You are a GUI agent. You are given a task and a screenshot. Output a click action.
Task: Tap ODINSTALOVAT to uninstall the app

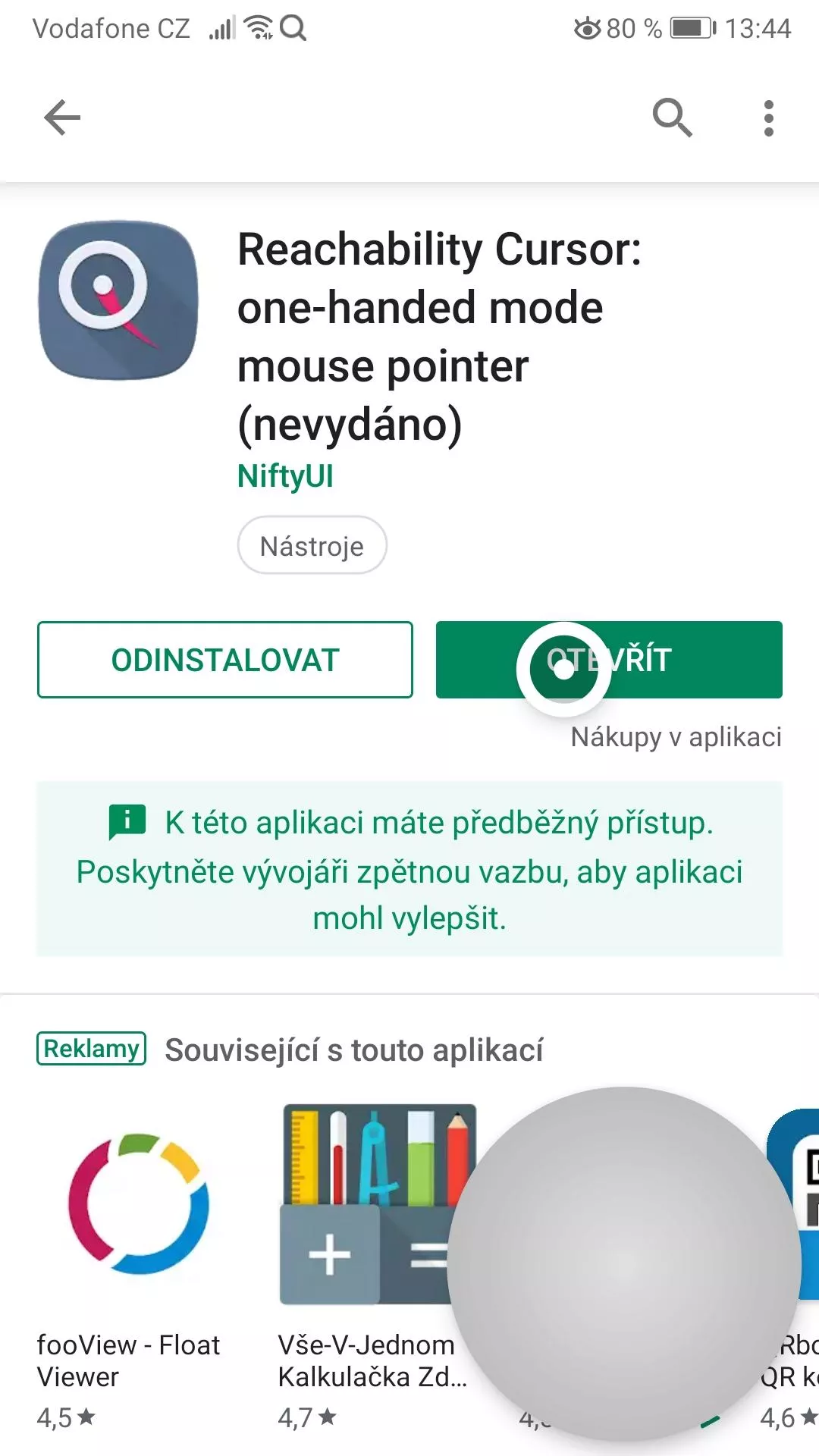tap(225, 660)
